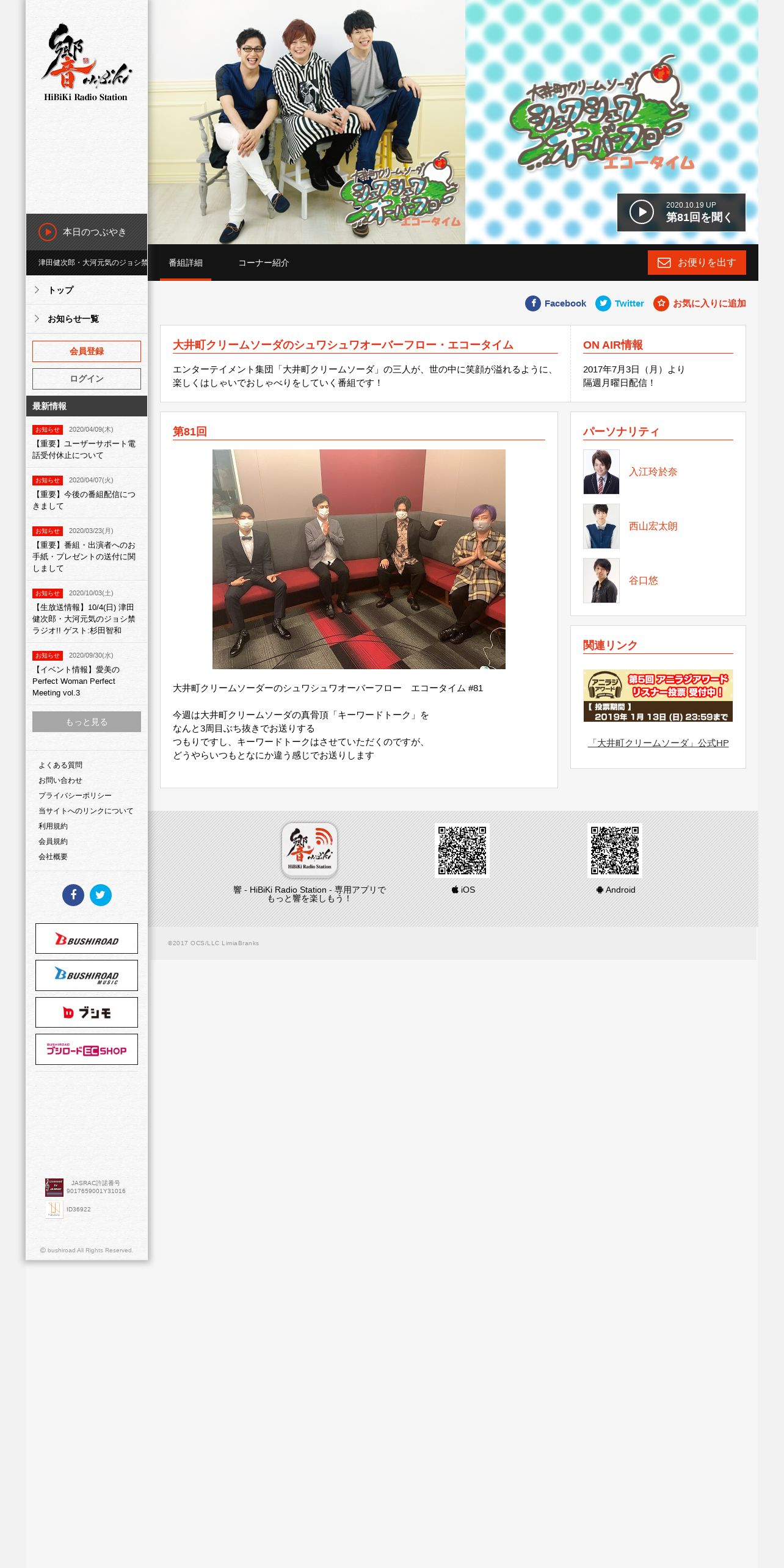Open お知らせ一覧 in the sidebar
Image resolution: width=784 pixels, height=1568 pixels.
coord(86,319)
